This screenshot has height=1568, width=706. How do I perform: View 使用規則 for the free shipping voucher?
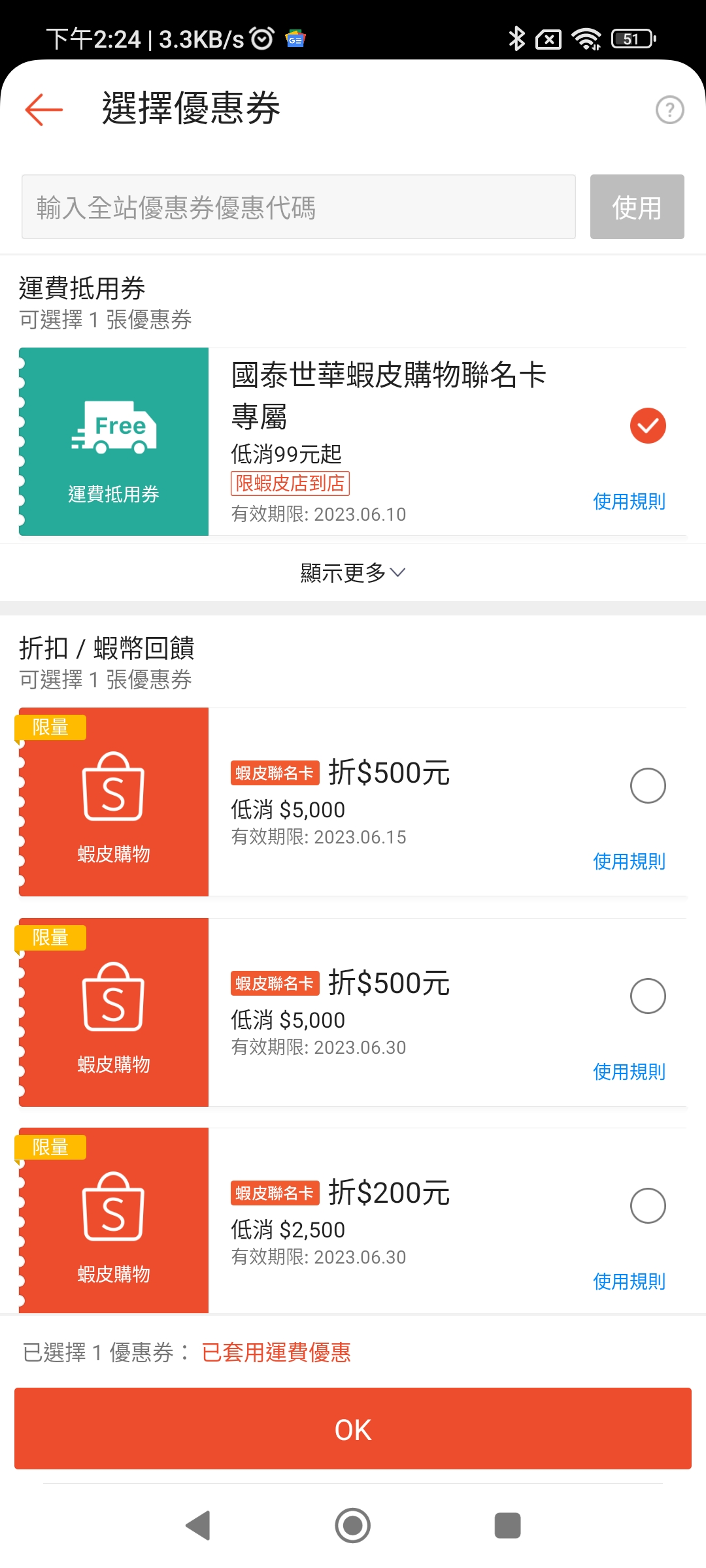[629, 501]
